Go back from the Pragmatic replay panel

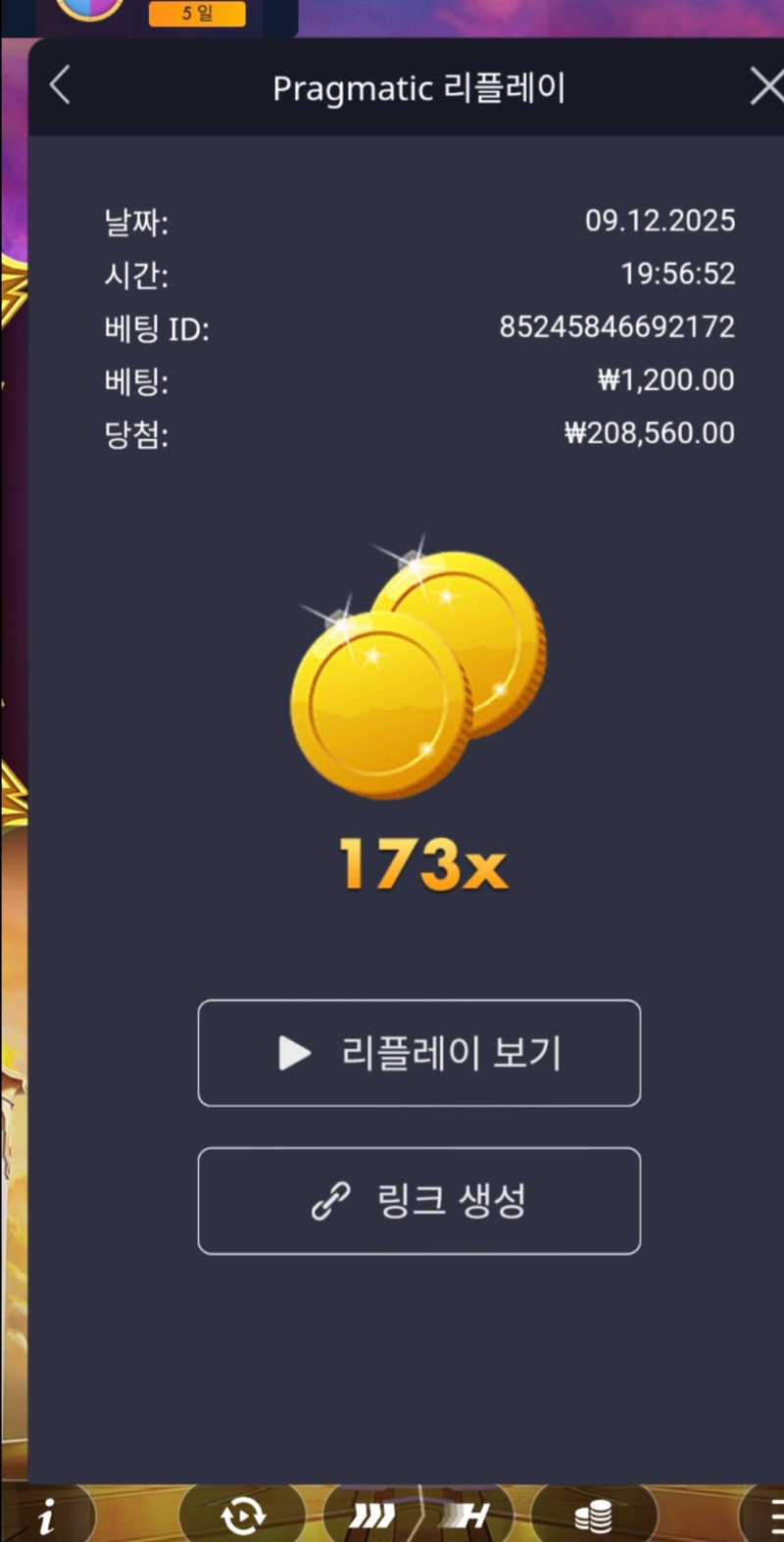pyautogui.click(x=61, y=86)
